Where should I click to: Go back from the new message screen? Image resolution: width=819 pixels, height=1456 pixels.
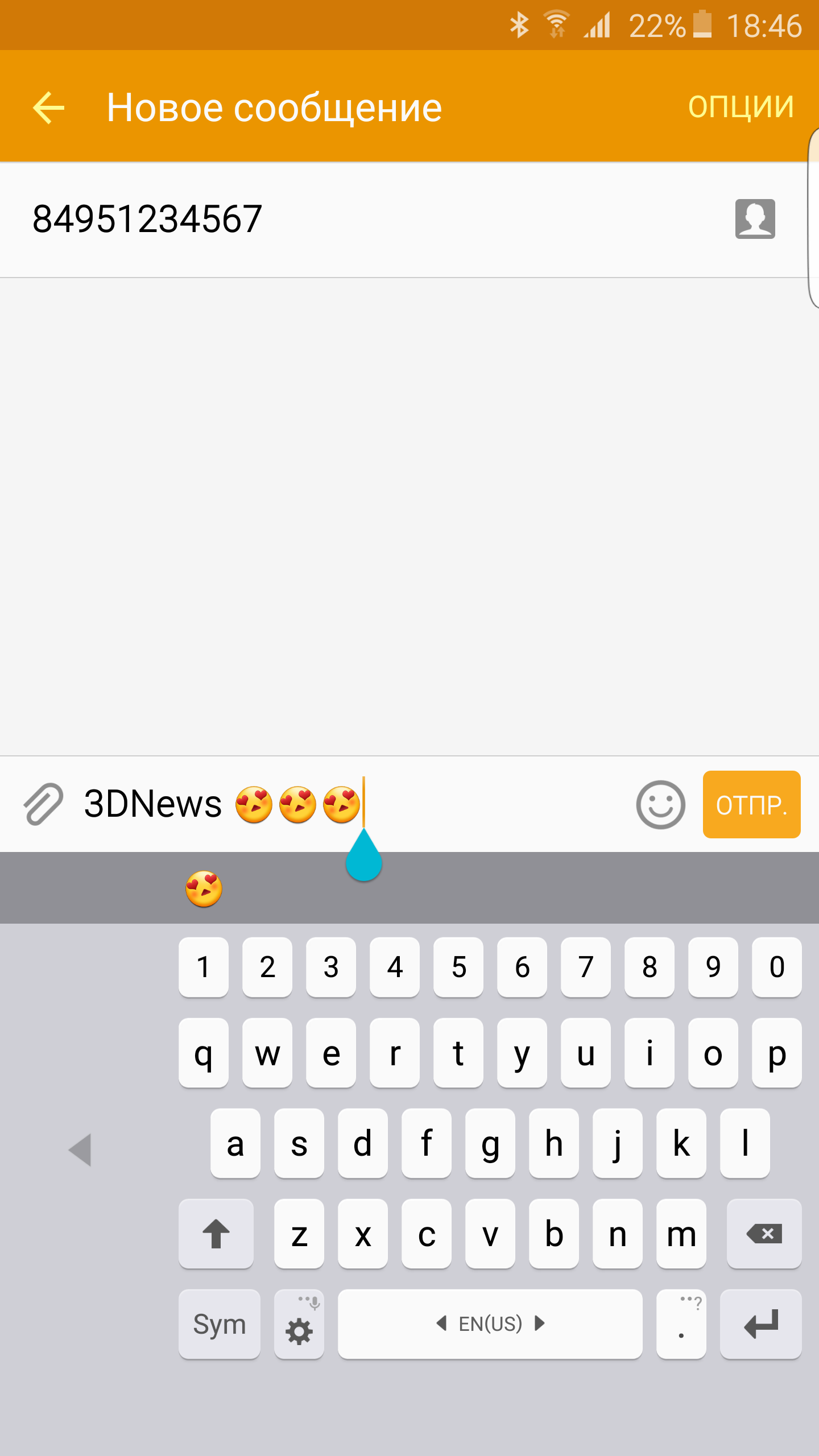tap(49, 107)
